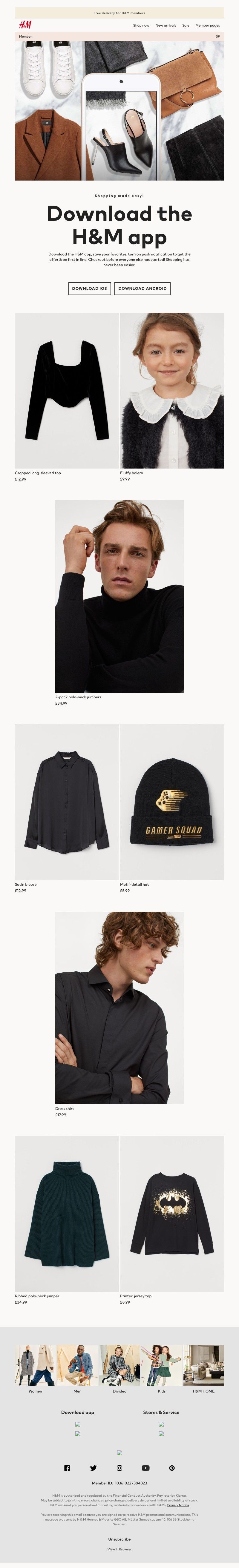View the Satin blouse product

tap(66, 802)
